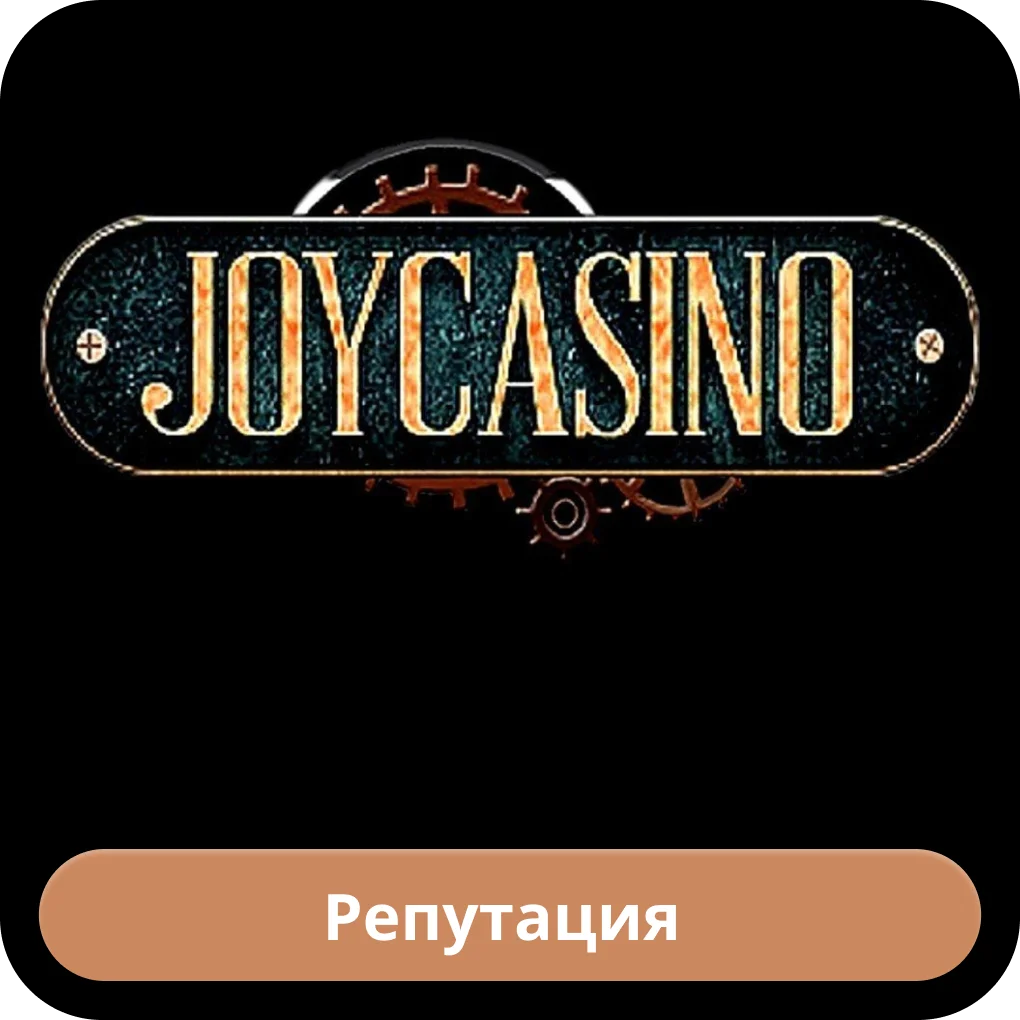
Task: Tap the Репутация button
Action: coord(510,914)
